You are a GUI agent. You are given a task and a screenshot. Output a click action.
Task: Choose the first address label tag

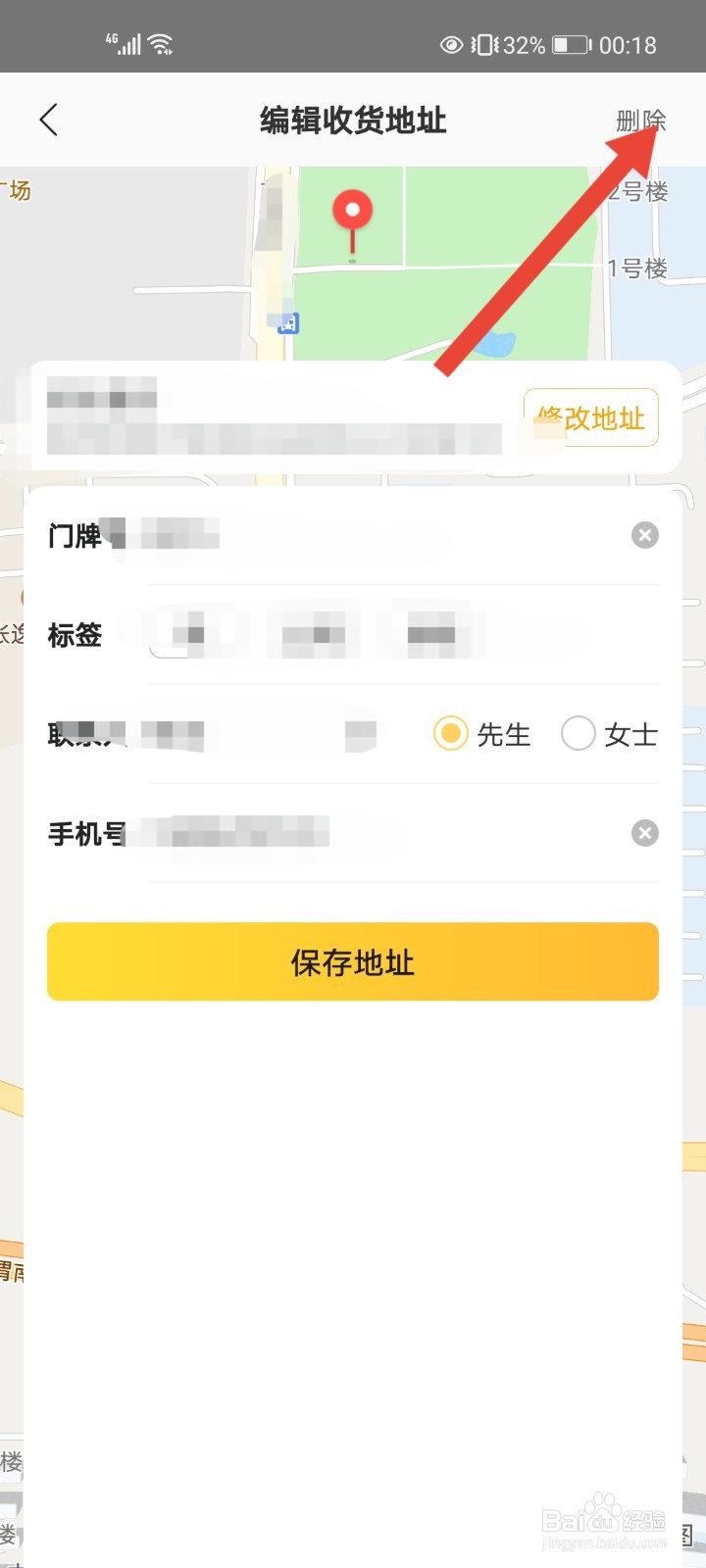193,634
